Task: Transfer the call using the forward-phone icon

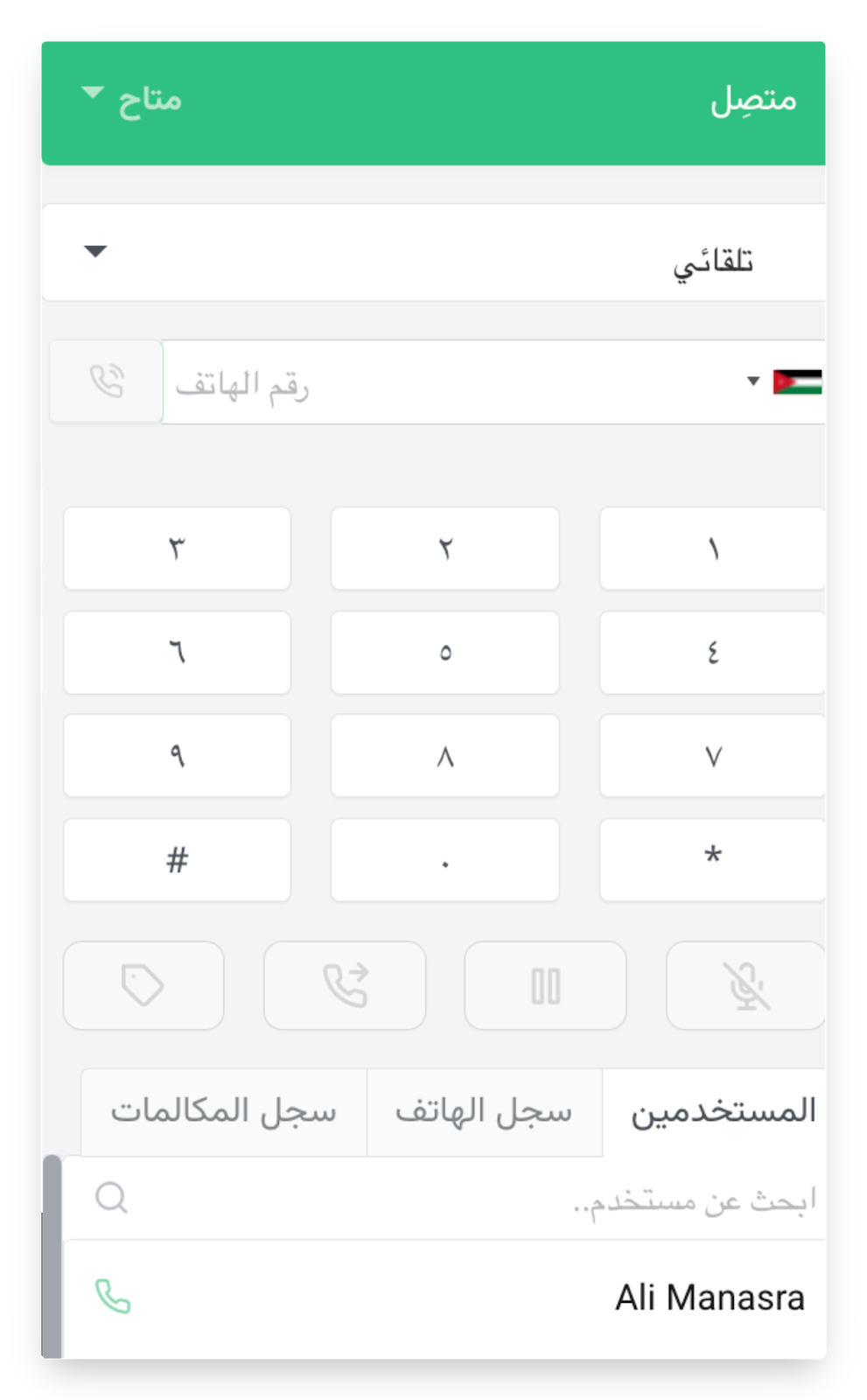Action: pos(345,986)
